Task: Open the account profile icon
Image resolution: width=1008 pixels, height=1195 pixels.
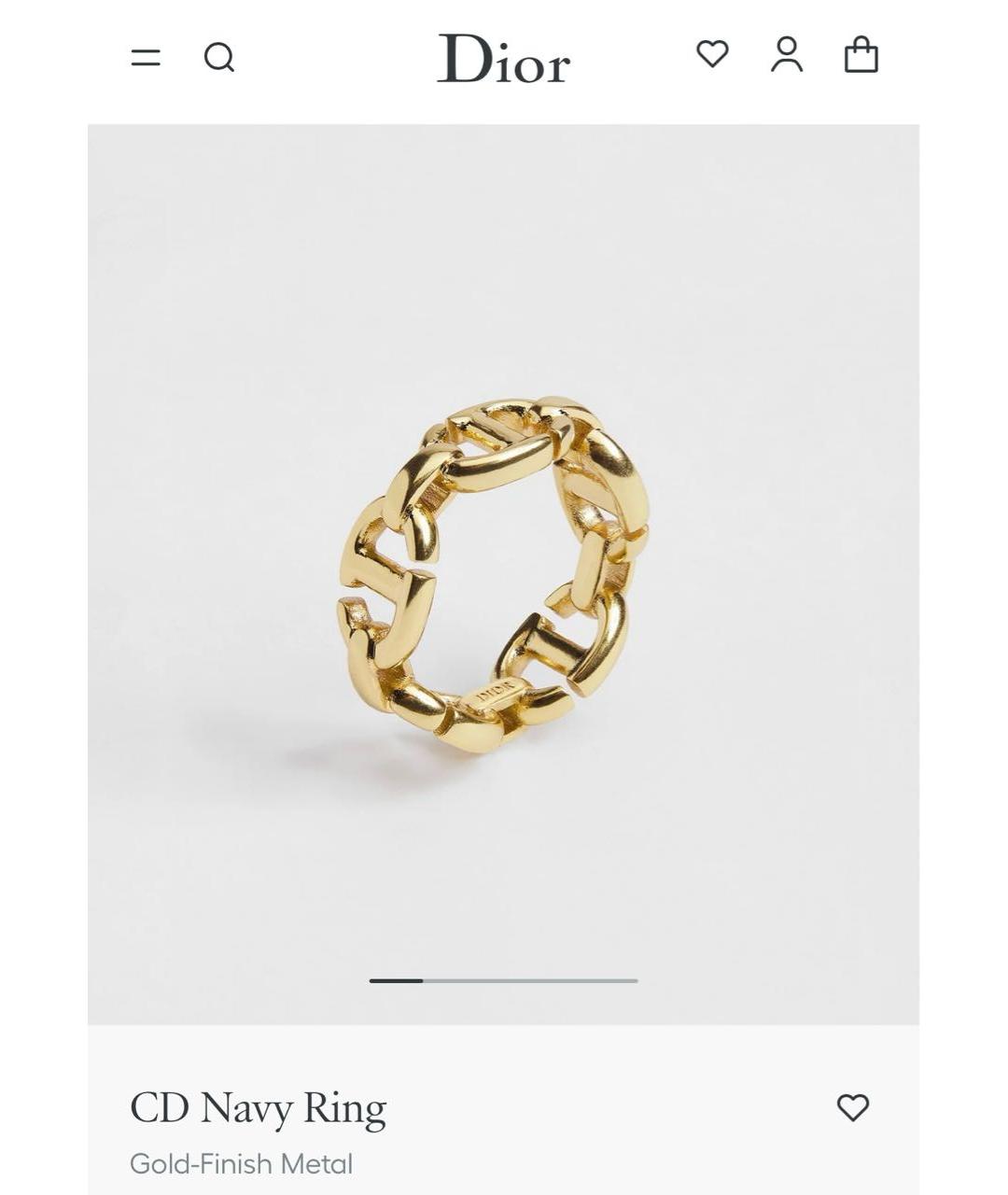Action: tap(787, 55)
